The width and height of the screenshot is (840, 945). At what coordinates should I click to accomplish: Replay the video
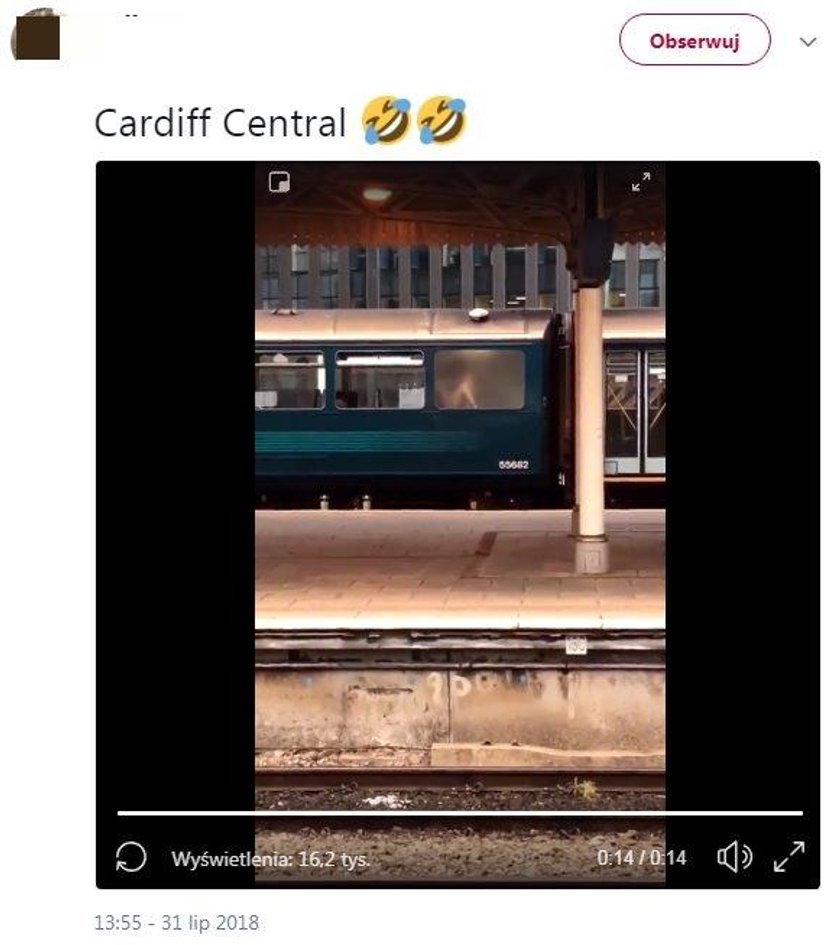click(x=131, y=857)
